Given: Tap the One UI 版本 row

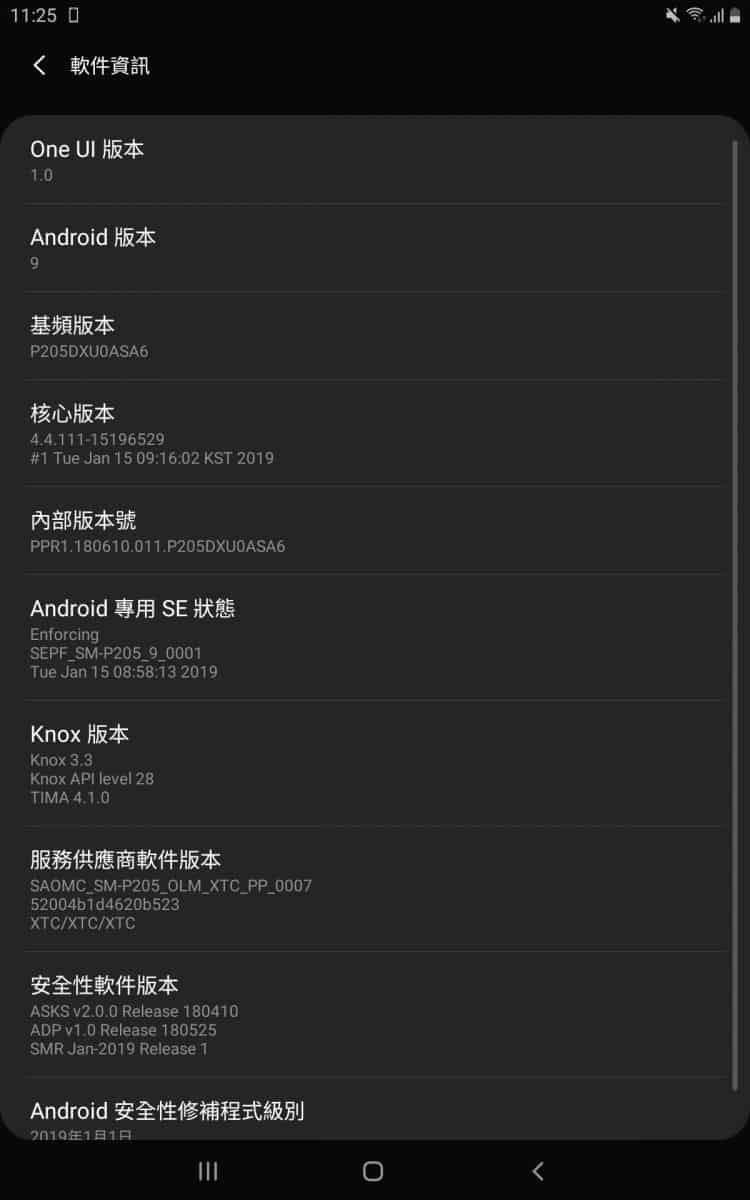Looking at the screenshot, I should click(x=375, y=160).
